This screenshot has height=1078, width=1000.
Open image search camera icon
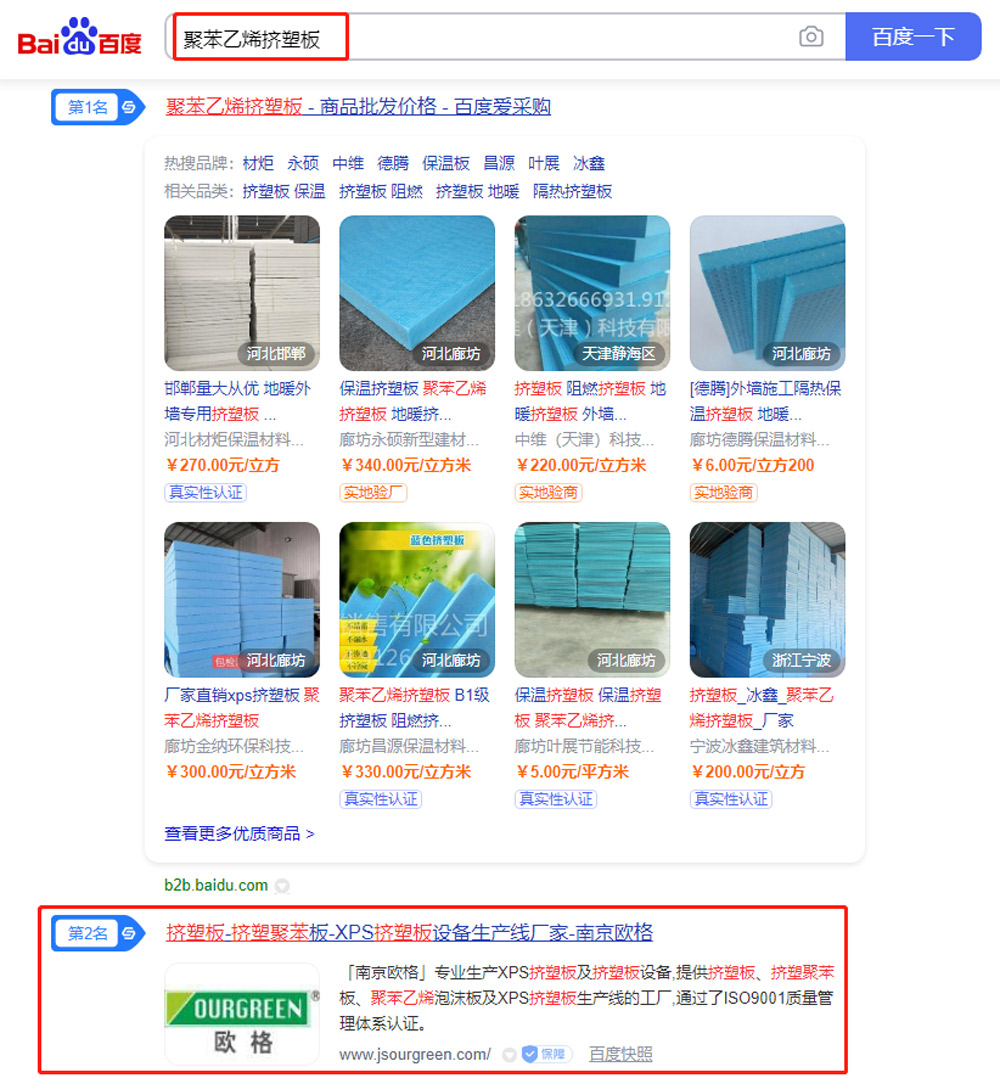click(x=811, y=38)
